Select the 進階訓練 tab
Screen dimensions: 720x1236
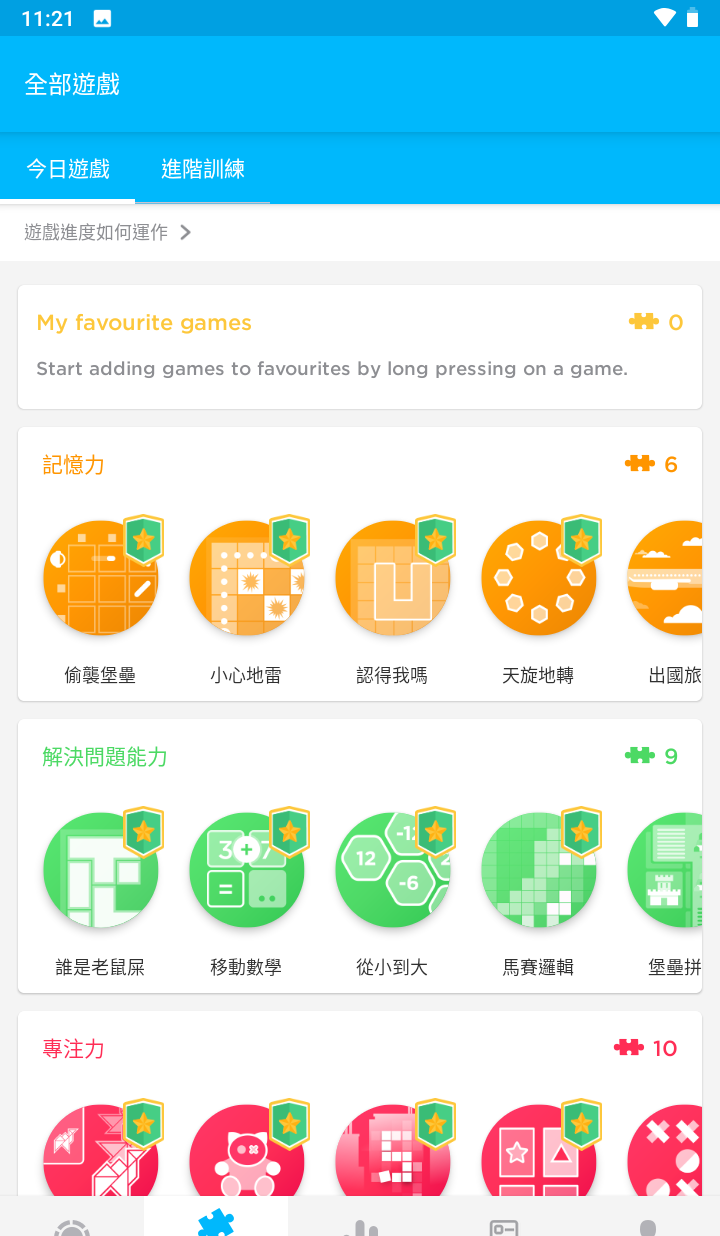coord(203,169)
